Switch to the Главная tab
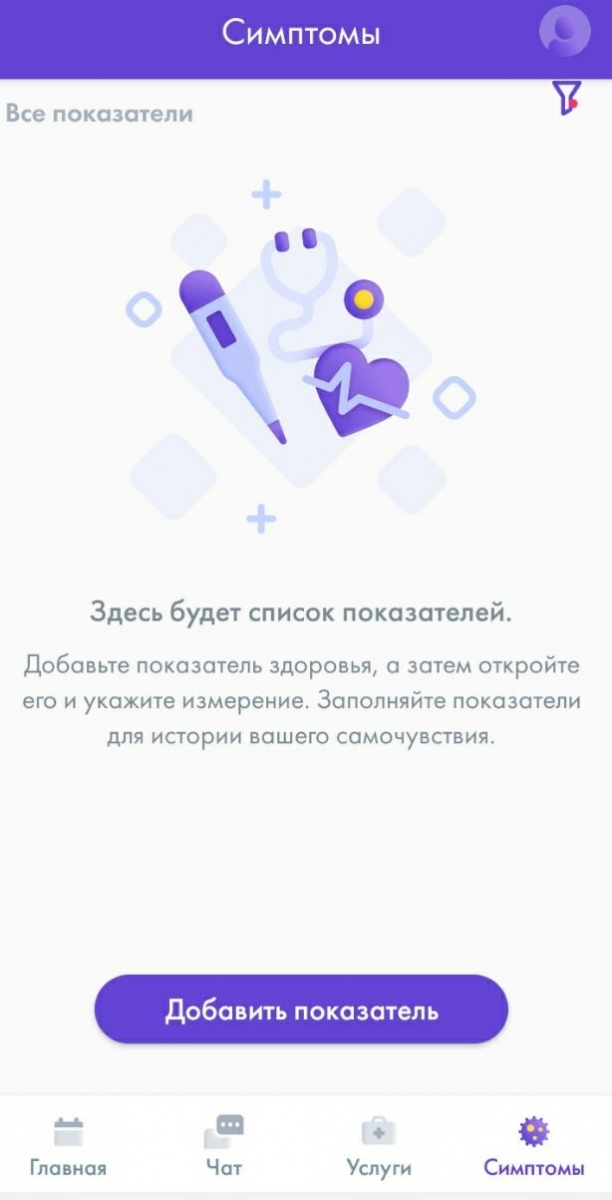The image size is (612, 1200). [x=68, y=1147]
